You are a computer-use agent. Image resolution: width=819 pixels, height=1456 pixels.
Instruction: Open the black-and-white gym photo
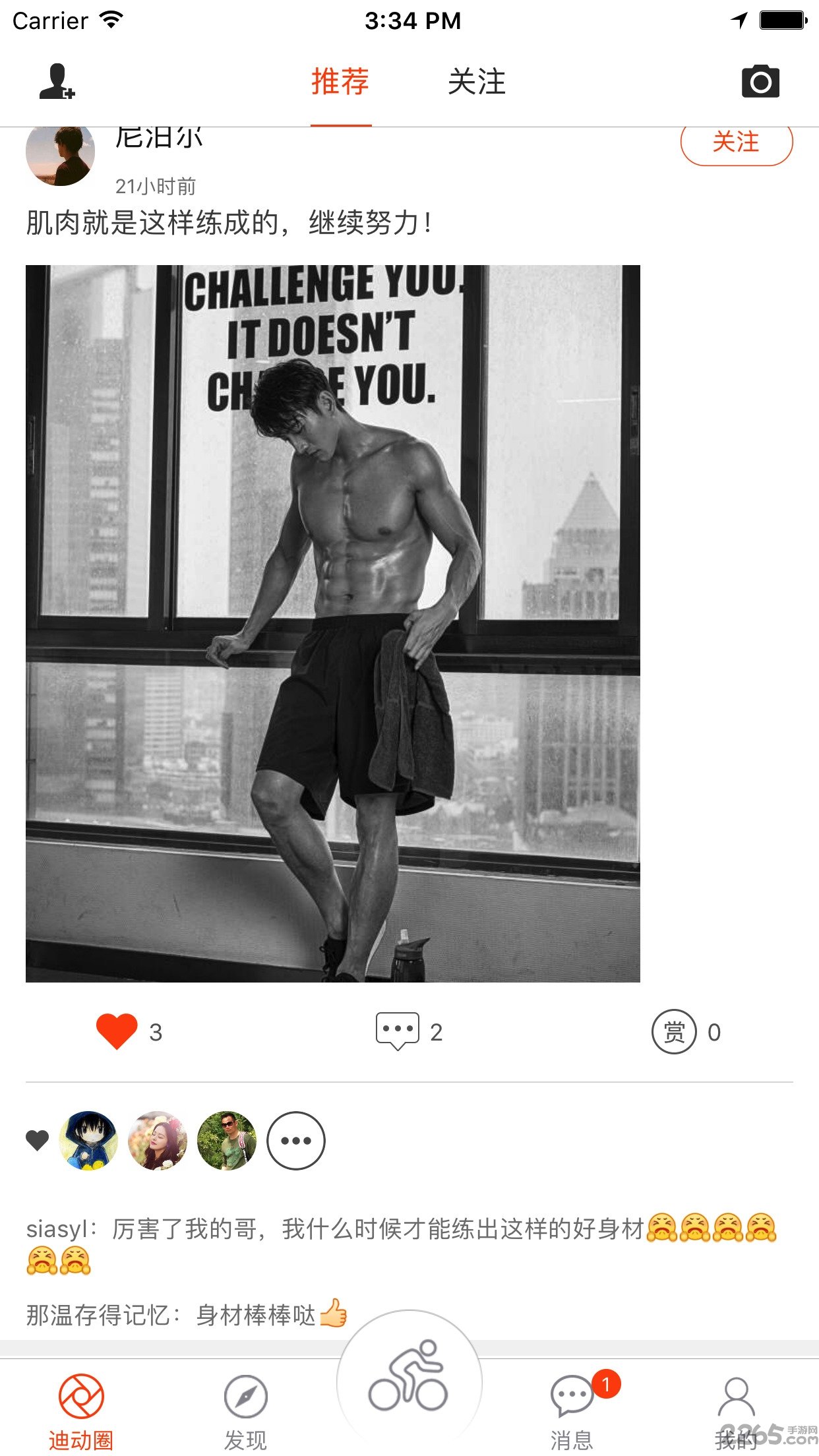(332, 623)
